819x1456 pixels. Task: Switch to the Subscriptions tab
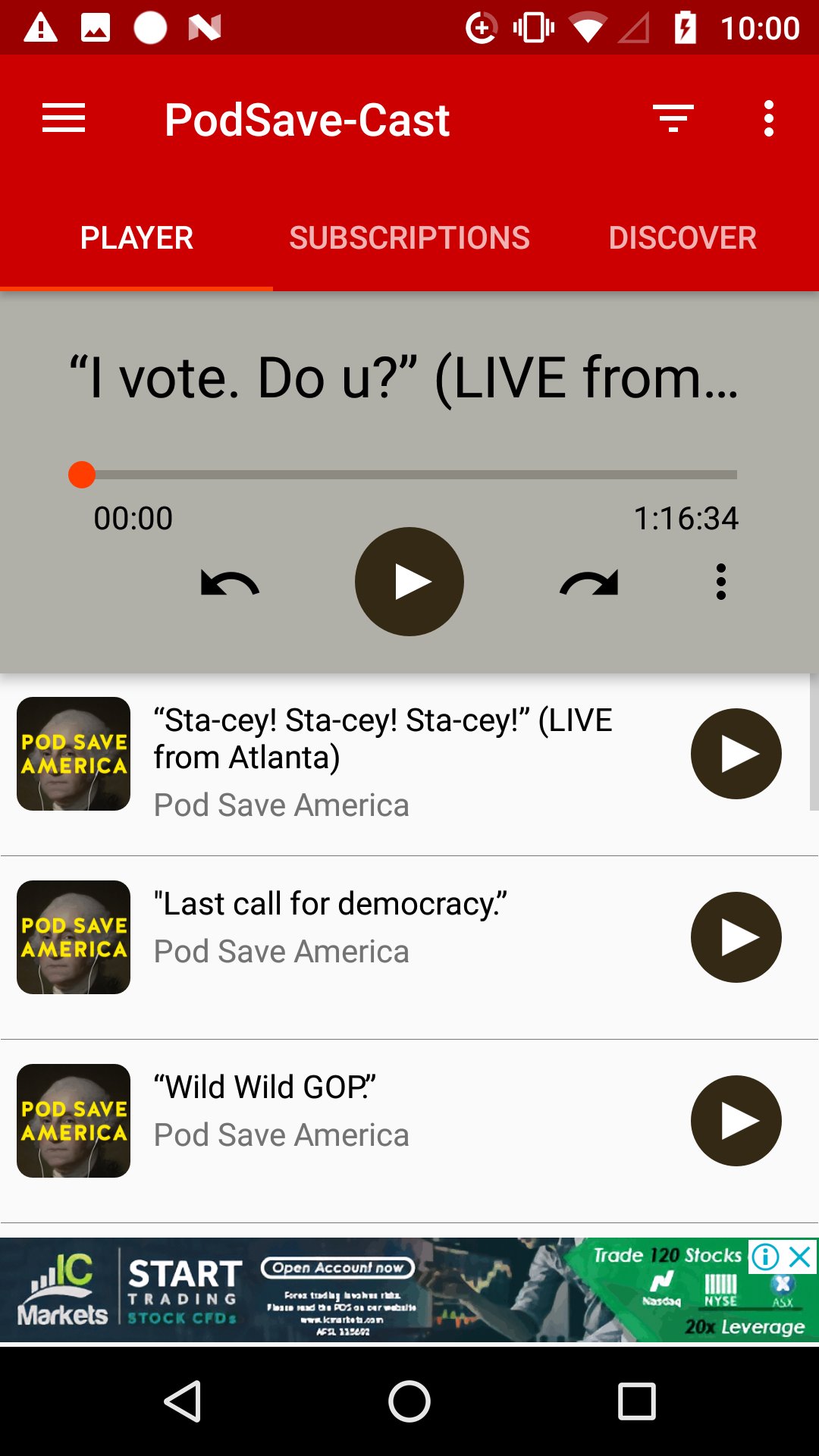[409, 238]
